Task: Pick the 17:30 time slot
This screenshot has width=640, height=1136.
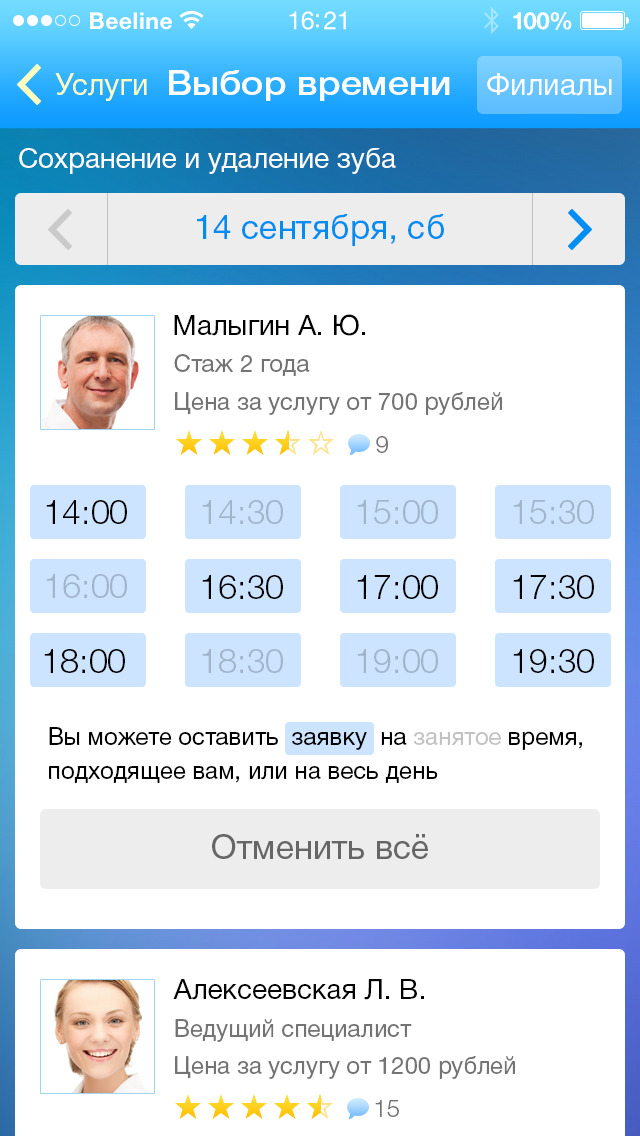Action: click(553, 586)
